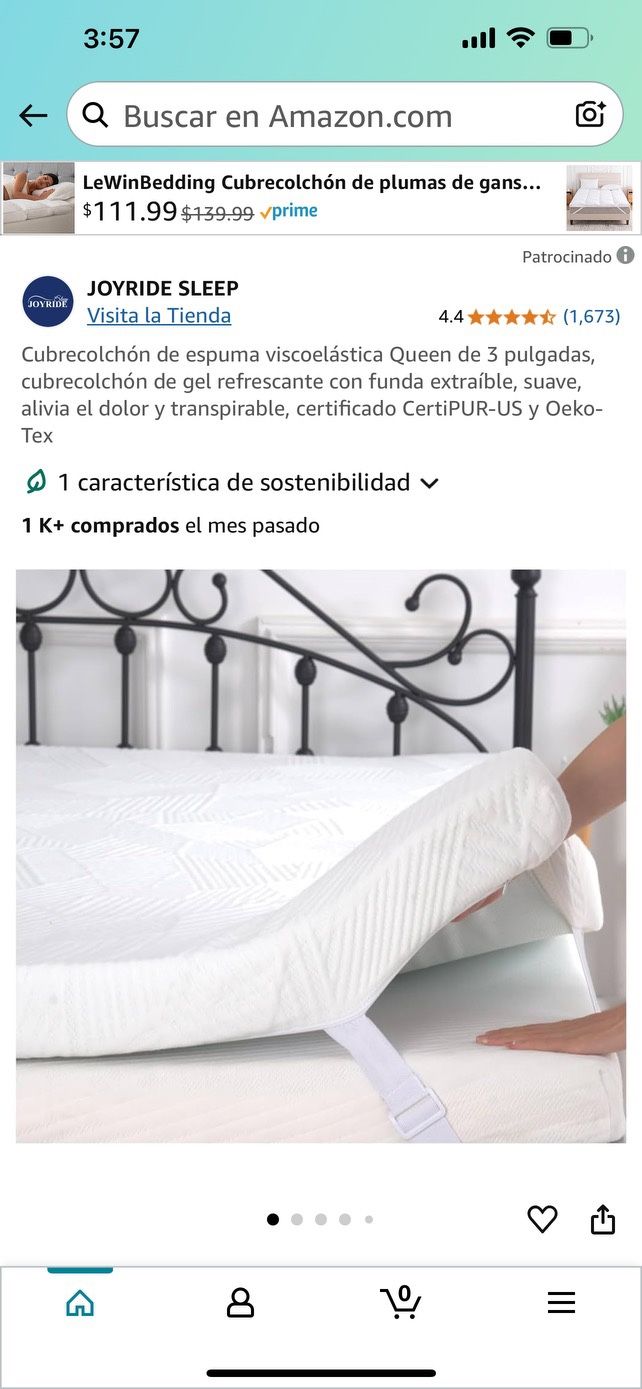The height and width of the screenshot is (1389, 642).
Task: Open the Patrocinado info icon
Action: coord(626,256)
